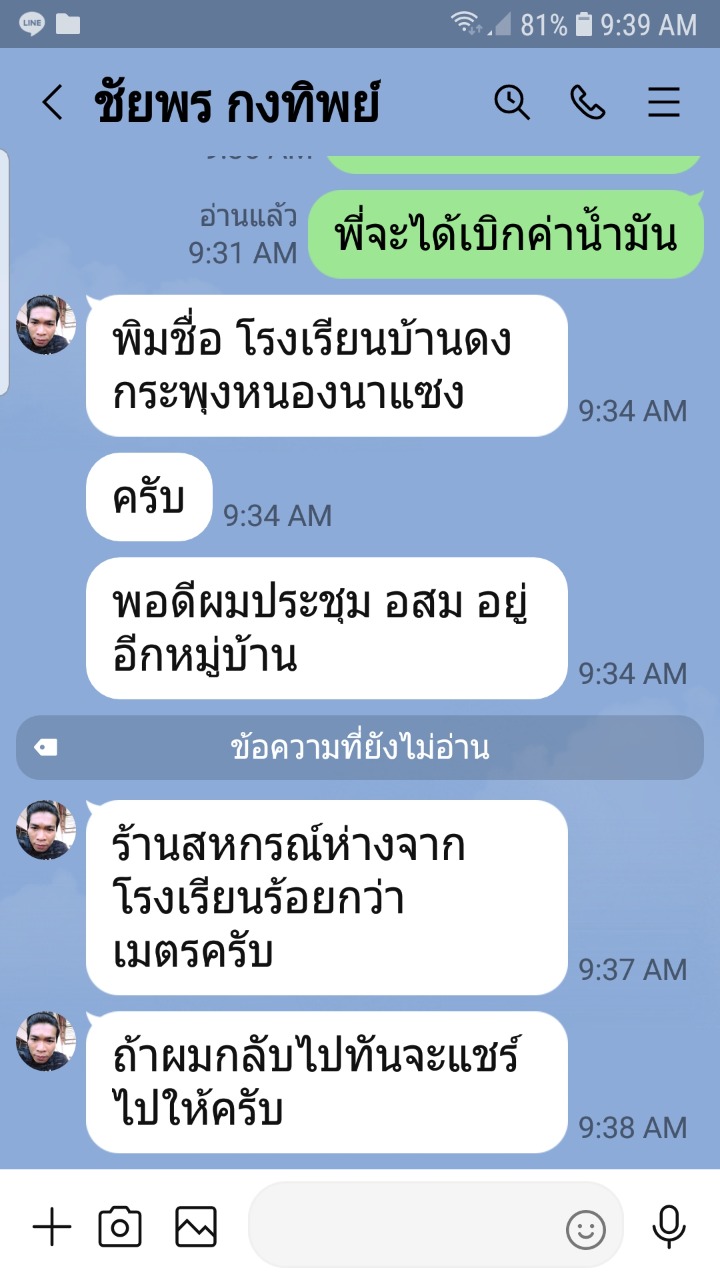720x1280 pixels.
Task: Open the camera to take a photo
Action: click(120, 1226)
